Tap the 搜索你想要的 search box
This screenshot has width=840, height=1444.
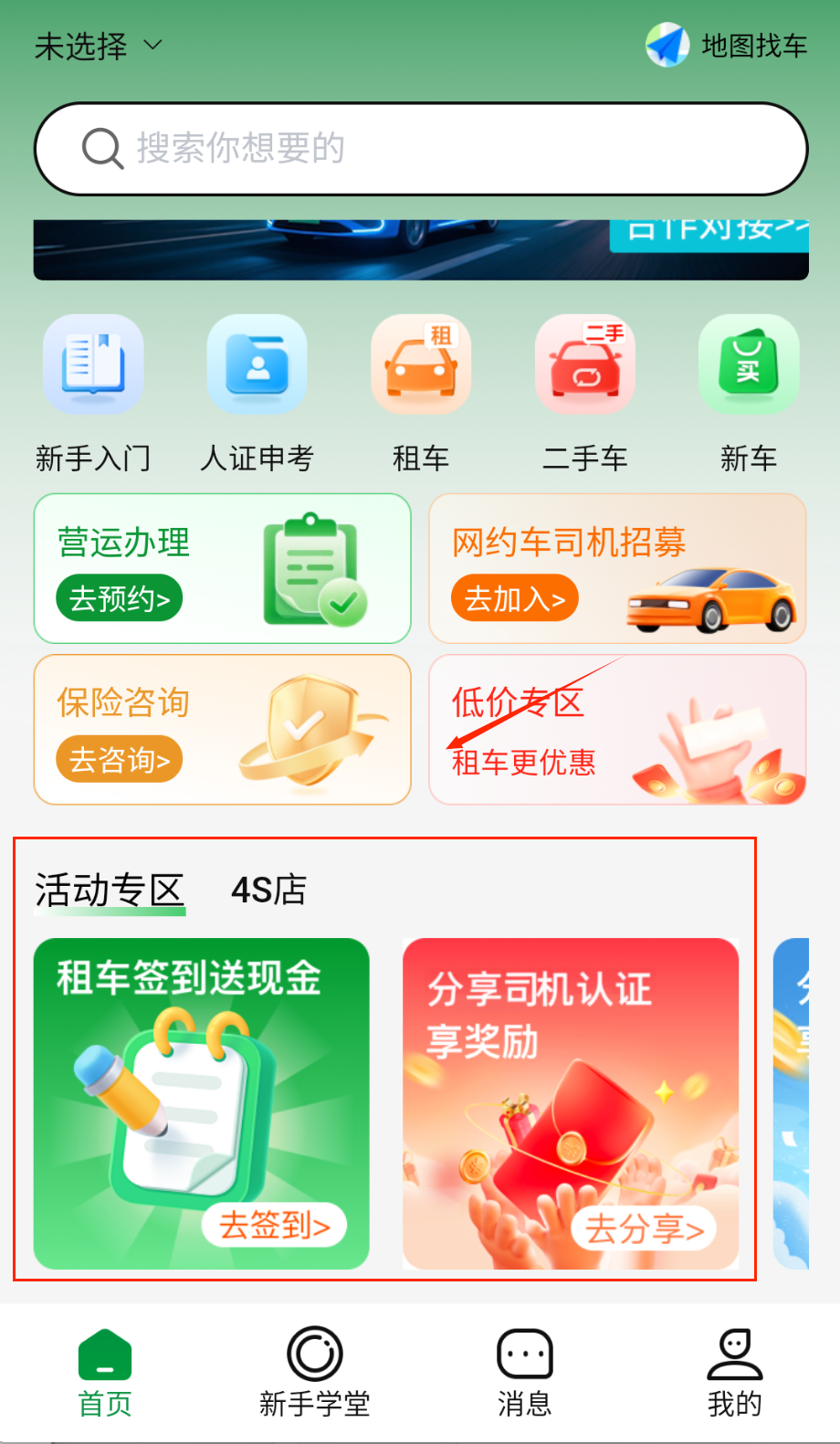(420, 149)
